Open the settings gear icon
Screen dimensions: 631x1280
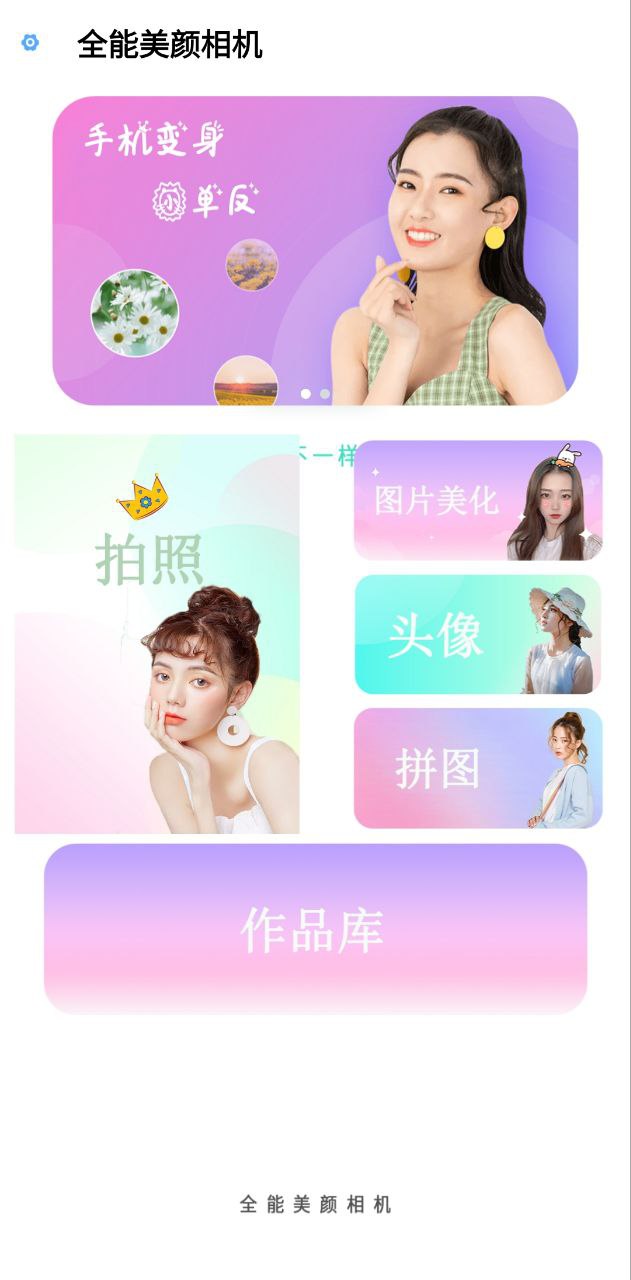(30, 43)
